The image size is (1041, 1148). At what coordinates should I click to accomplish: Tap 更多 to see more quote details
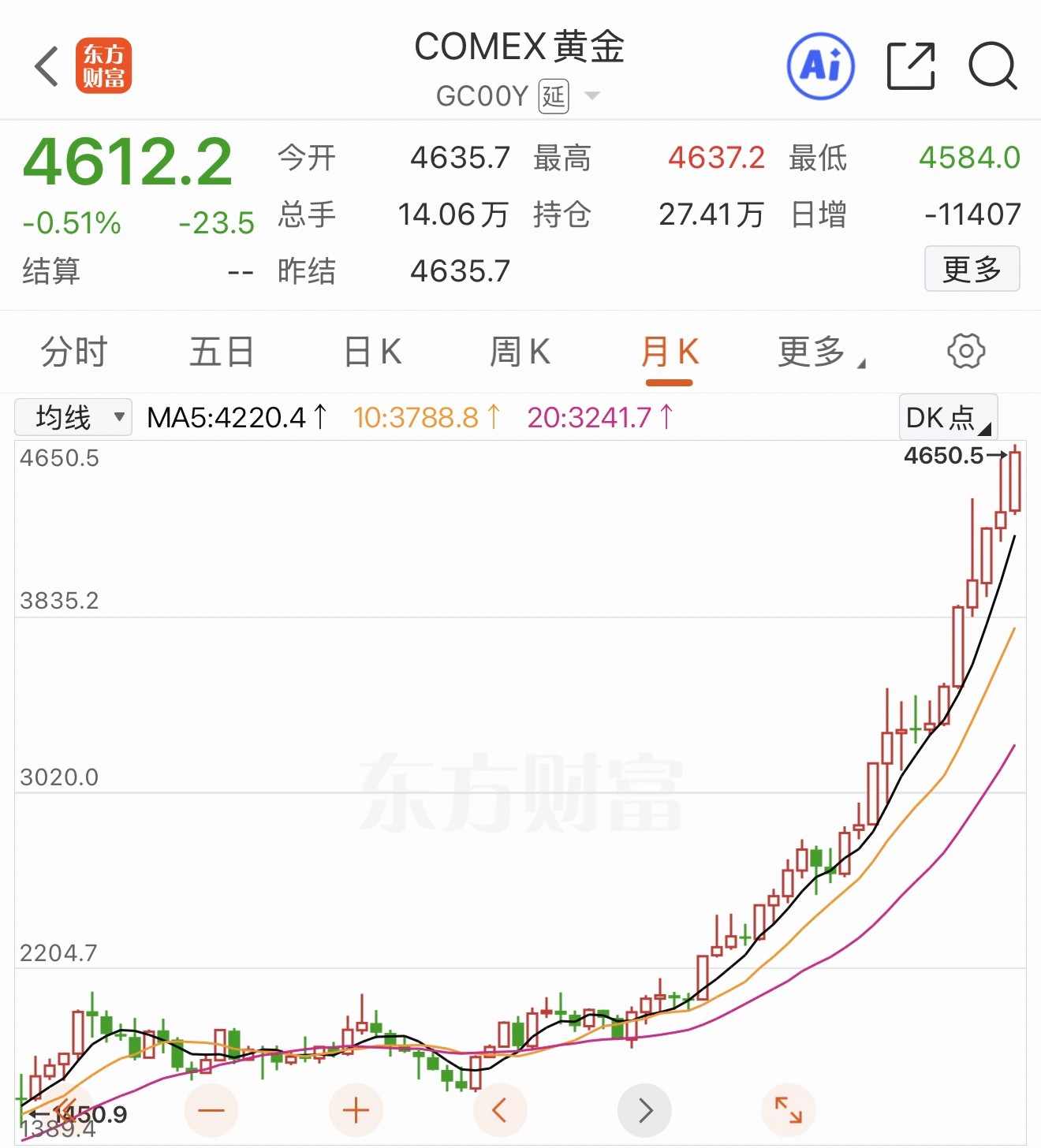972,269
